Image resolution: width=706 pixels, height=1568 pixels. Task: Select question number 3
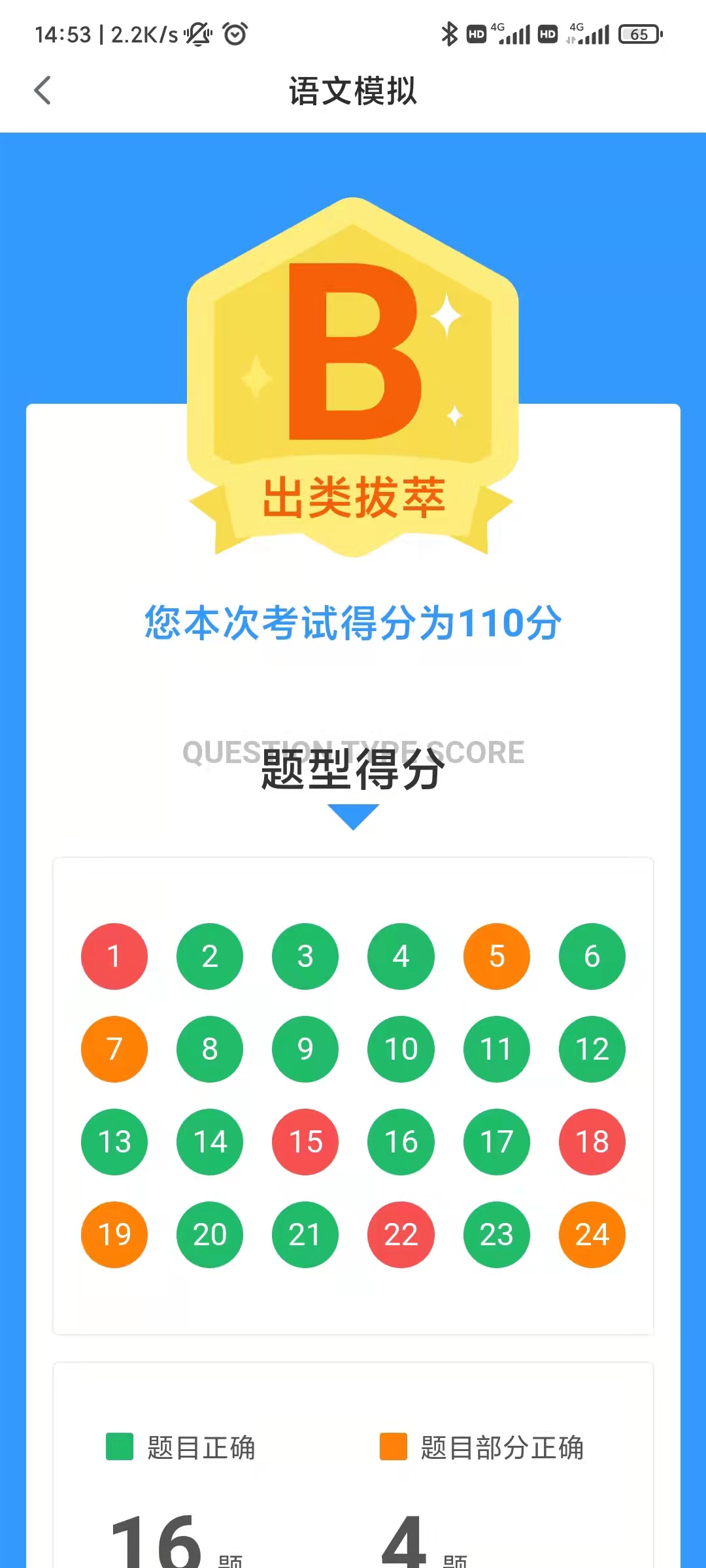coord(305,956)
